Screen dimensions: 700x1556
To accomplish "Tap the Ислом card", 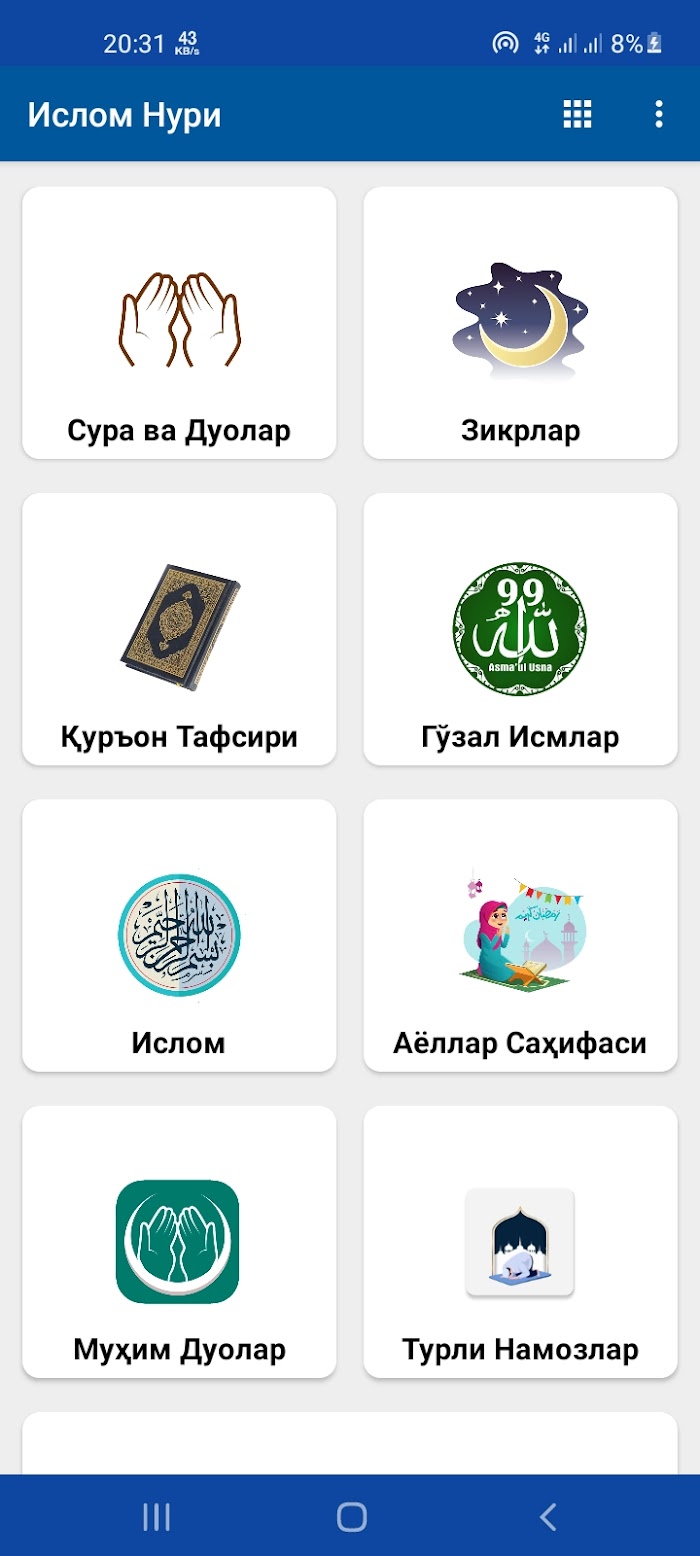I will pyautogui.click(x=179, y=935).
